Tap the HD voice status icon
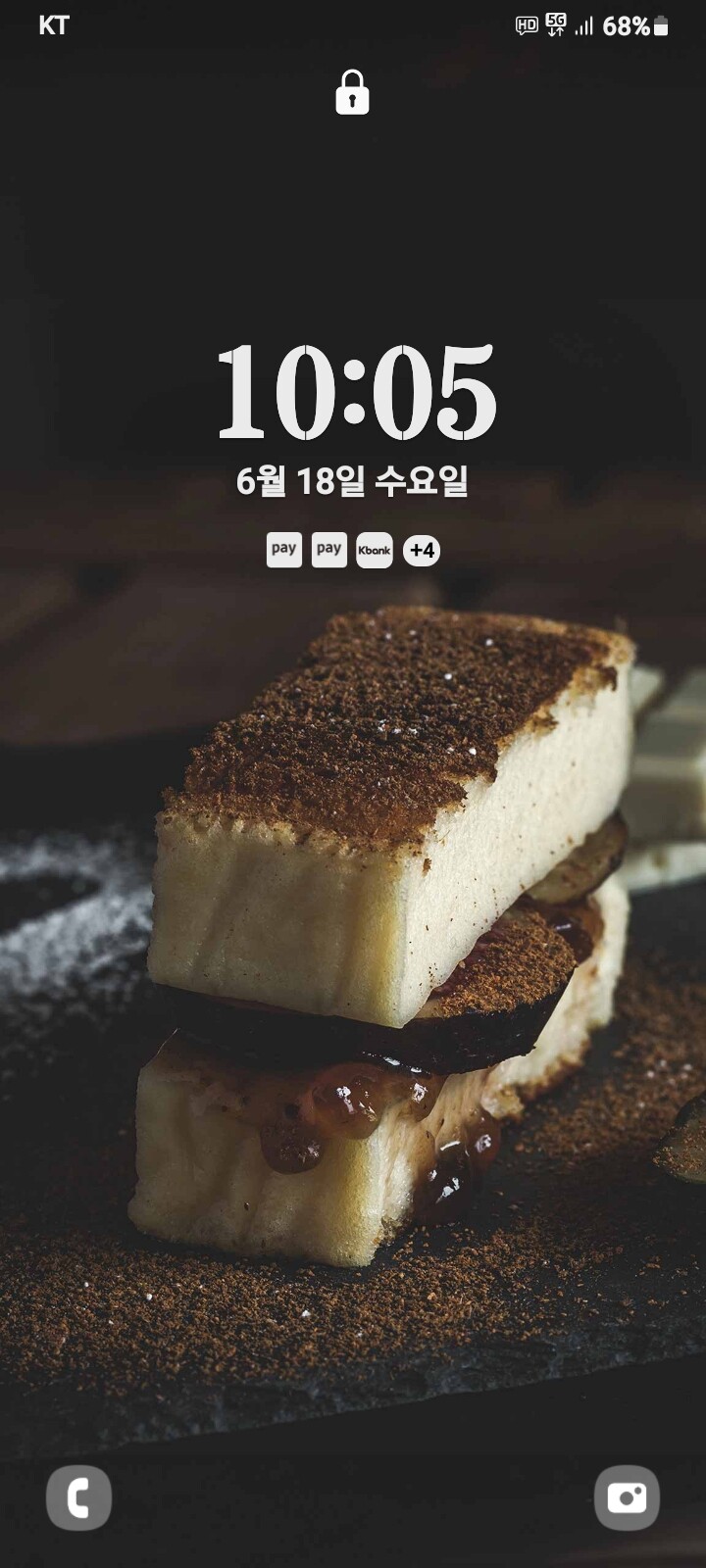The height and width of the screenshot is (1568, 706). pyautogui.click(x=526, y=24)
